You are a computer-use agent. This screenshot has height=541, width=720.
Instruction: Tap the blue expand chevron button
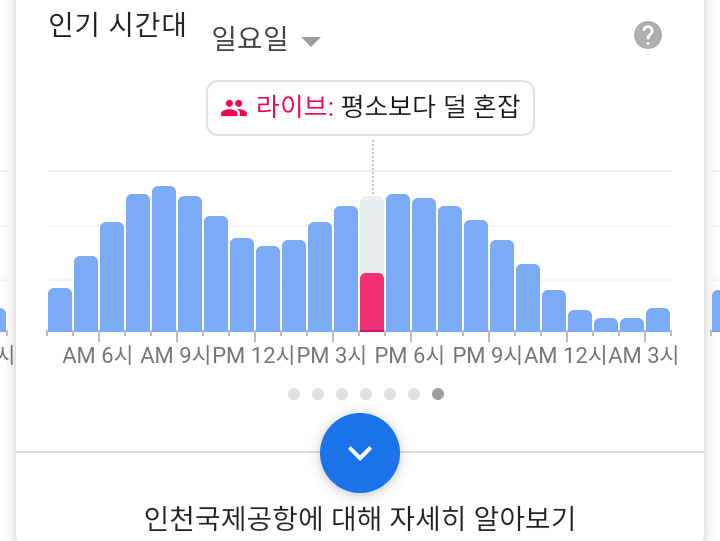(360, 453)
